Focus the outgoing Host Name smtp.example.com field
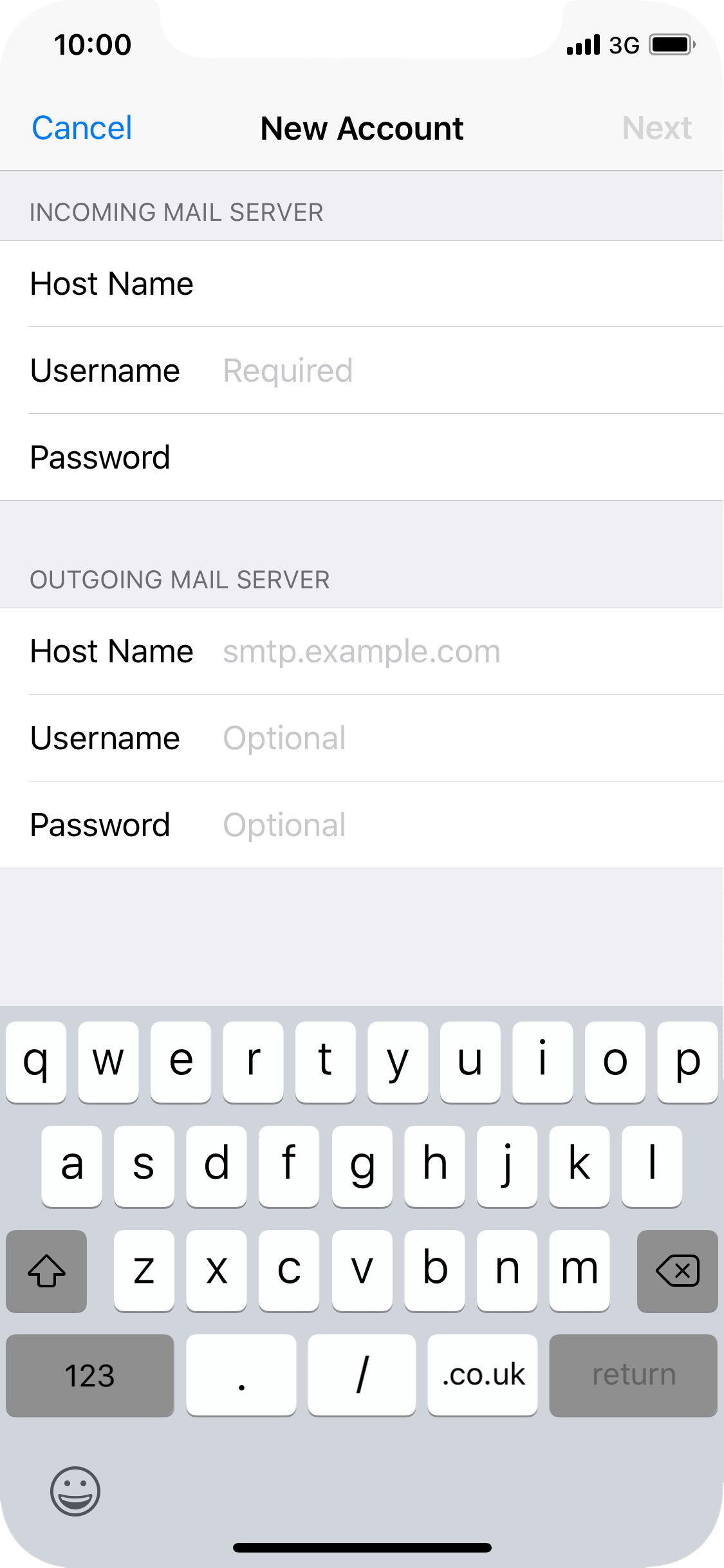The image size is (724, 1568). (362, 651)
